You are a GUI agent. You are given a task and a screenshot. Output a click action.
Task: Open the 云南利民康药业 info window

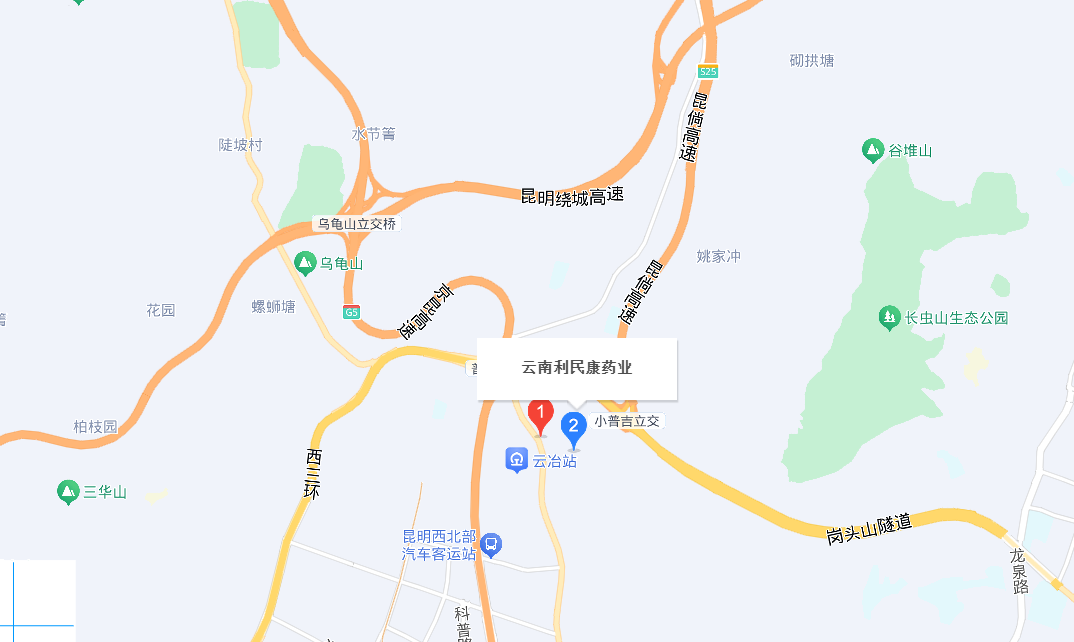pyautogui.click(x=577, y=368)
